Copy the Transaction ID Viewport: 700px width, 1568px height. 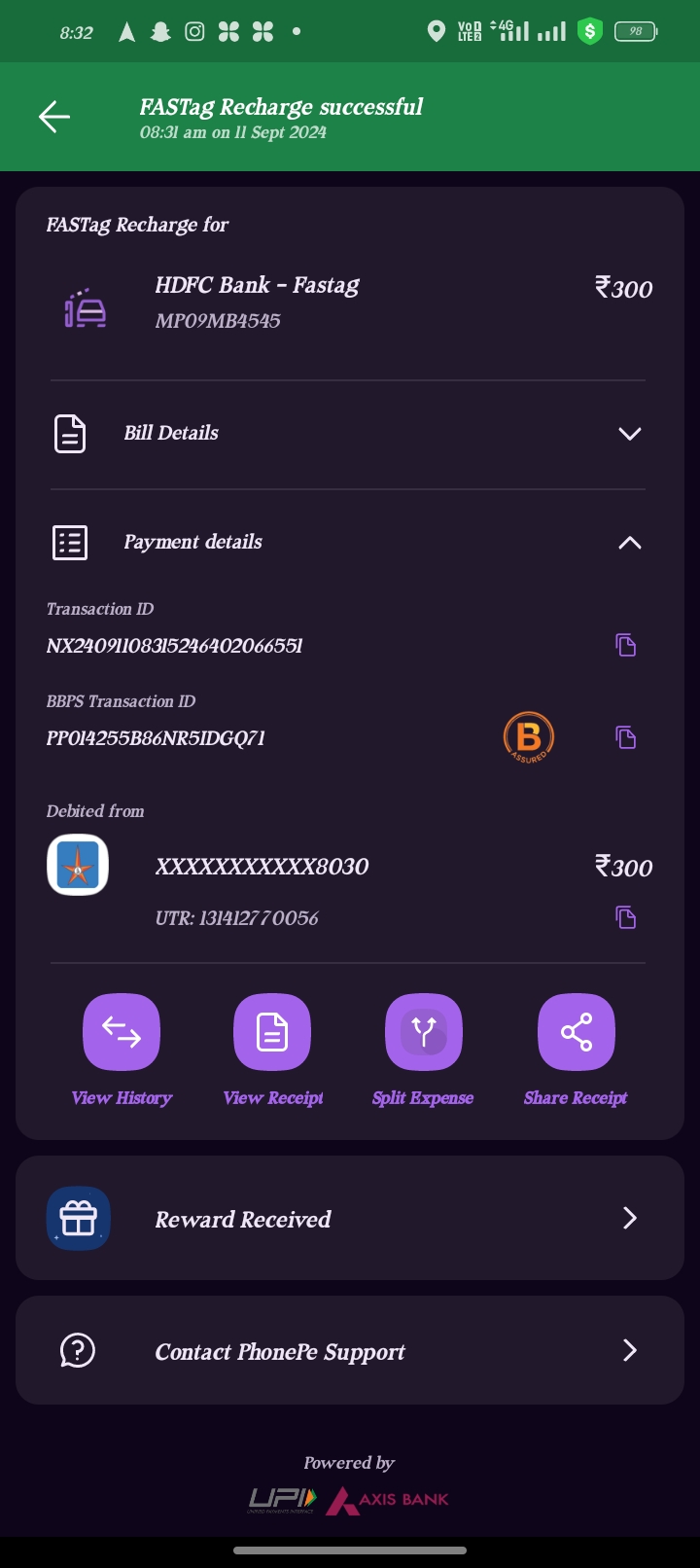click(x=626, y=645)
